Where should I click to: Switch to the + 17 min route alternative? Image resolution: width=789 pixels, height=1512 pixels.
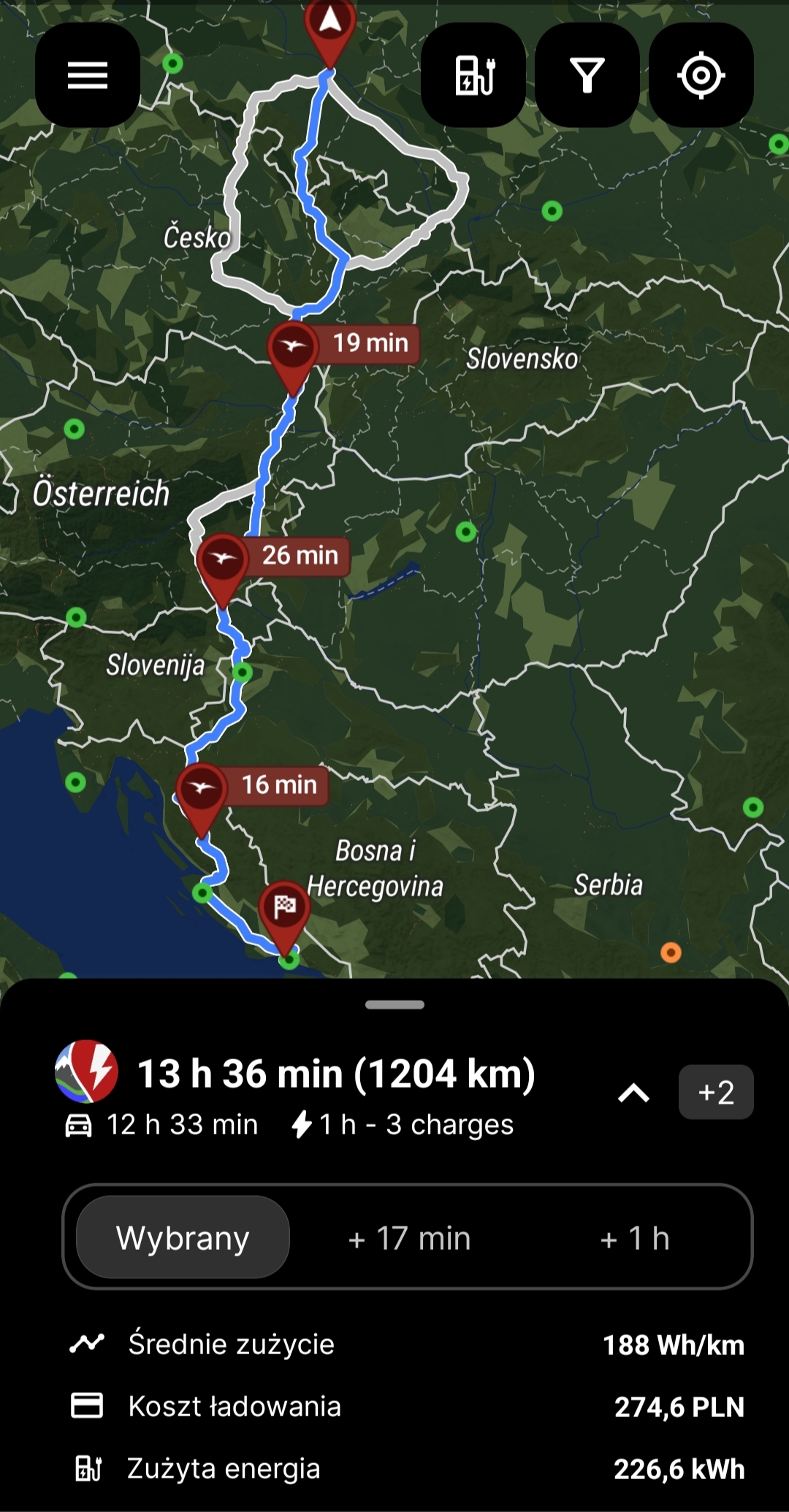click(409, 1238)
